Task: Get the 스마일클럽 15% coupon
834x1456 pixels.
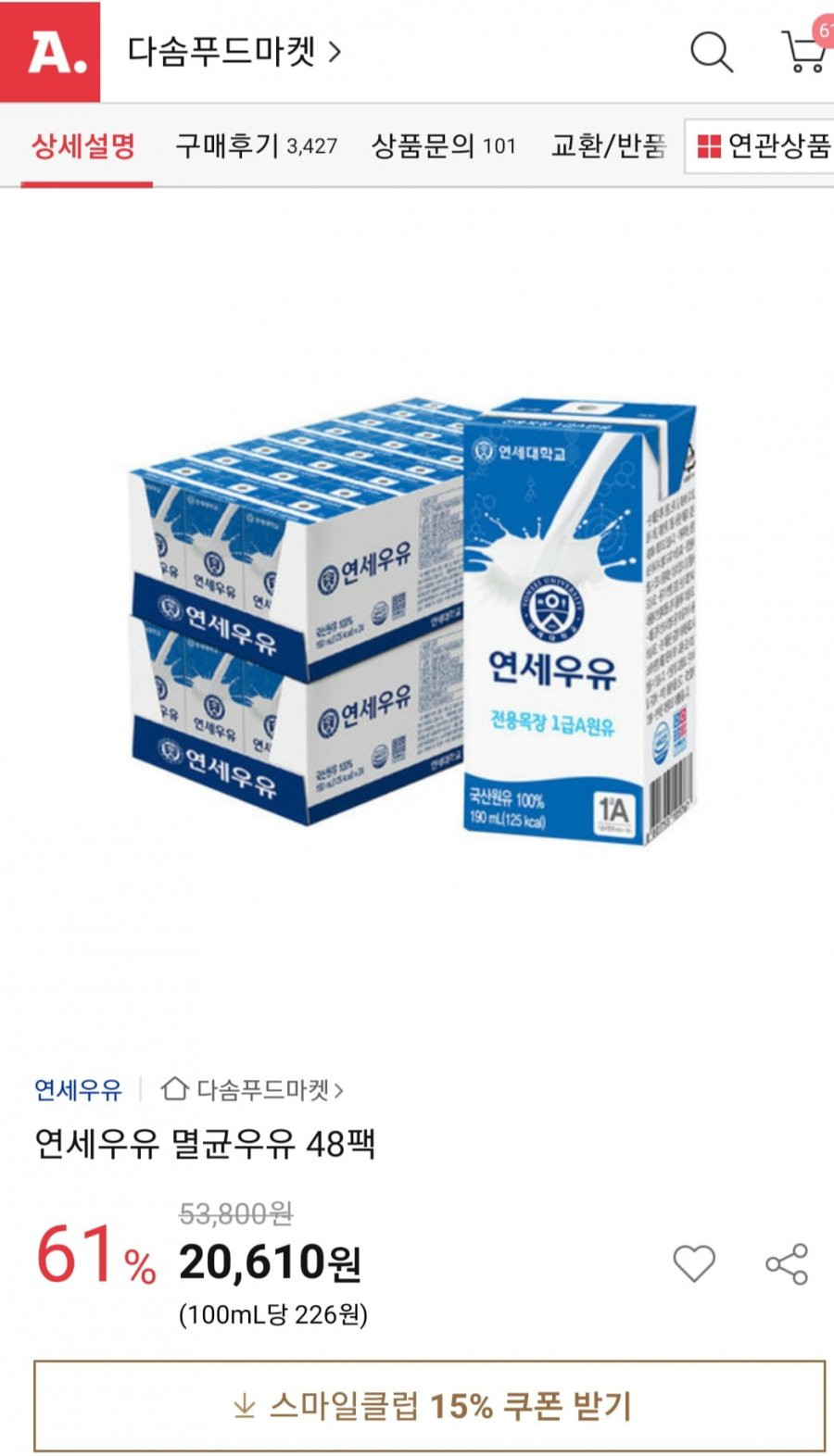Action: click(x=429, y=1406)
